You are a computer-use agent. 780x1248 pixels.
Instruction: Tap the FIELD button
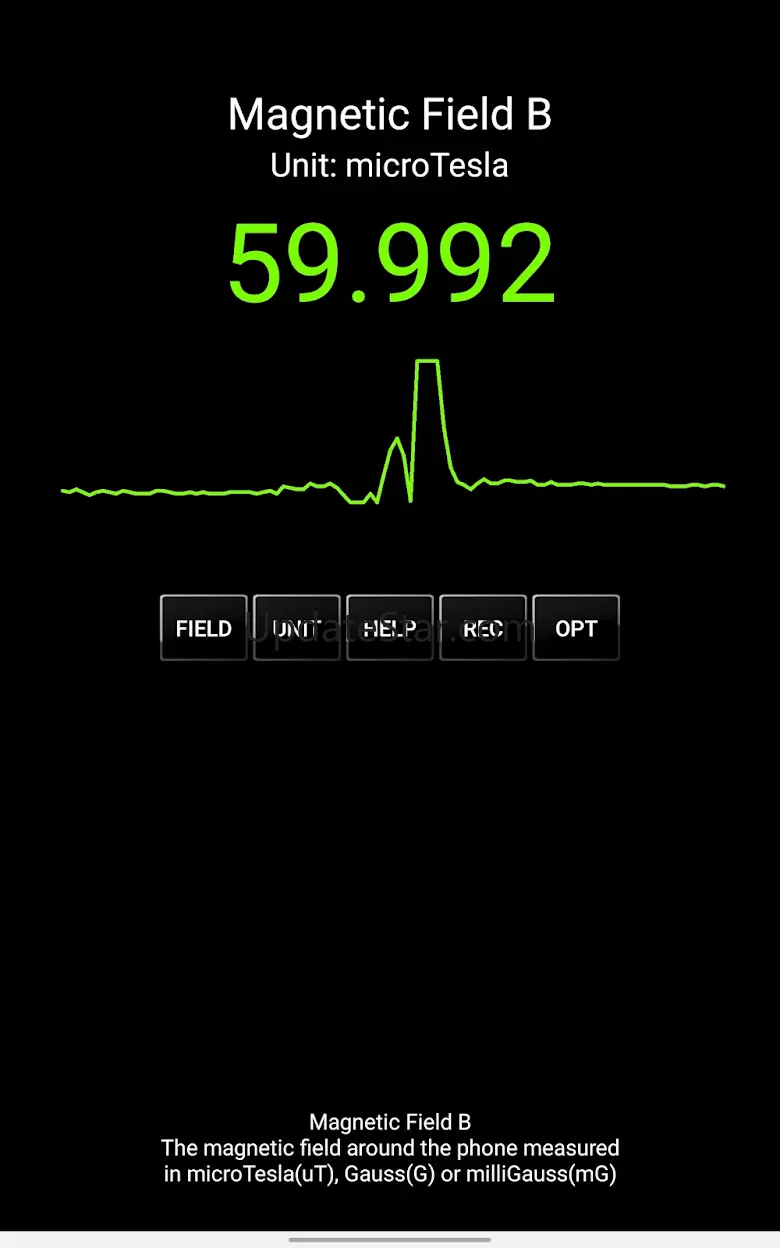click(204, 628)
